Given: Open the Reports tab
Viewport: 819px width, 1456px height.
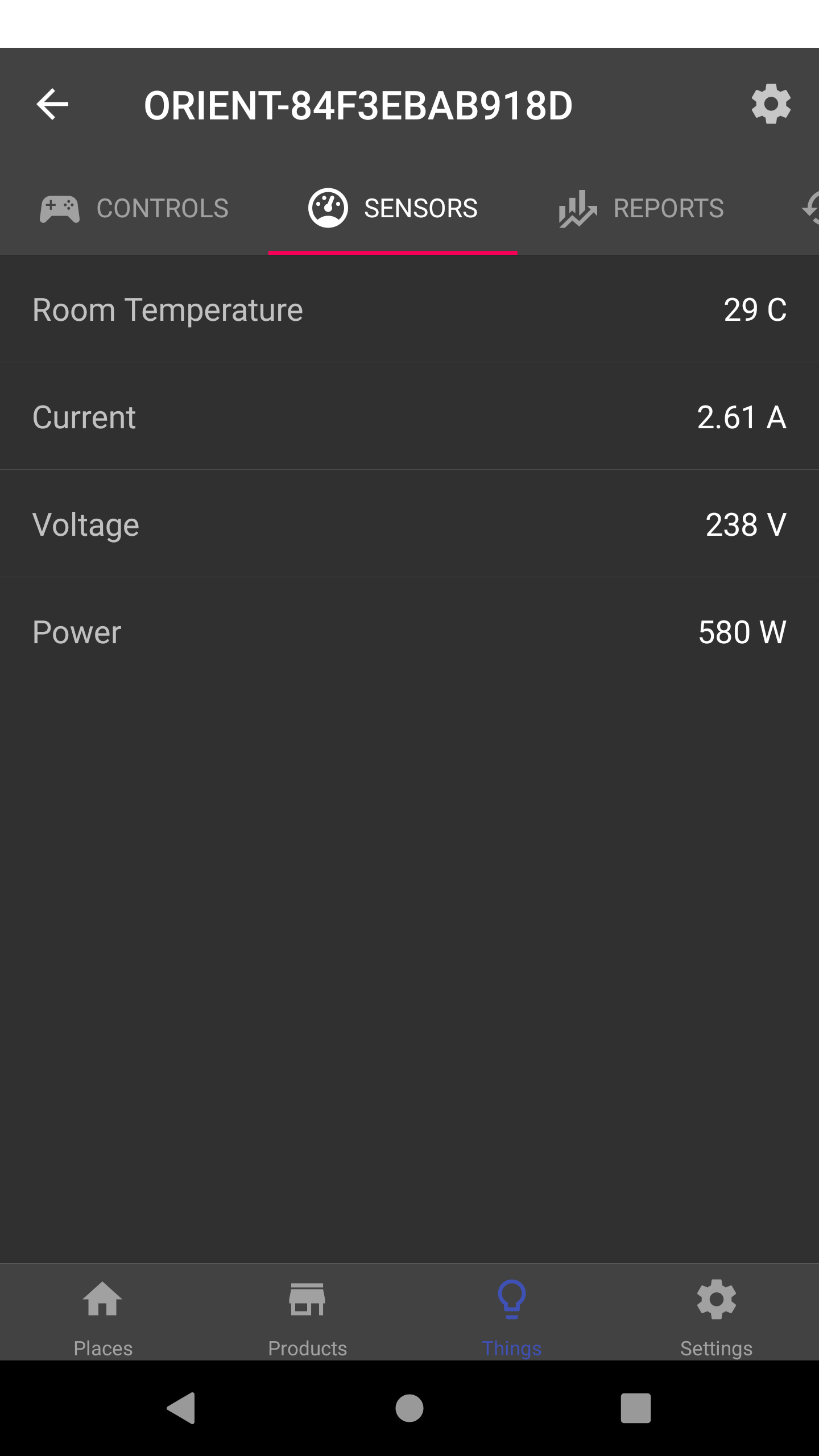Looking at the screenshot, I should pyautogui.click(x=642, y=208).
